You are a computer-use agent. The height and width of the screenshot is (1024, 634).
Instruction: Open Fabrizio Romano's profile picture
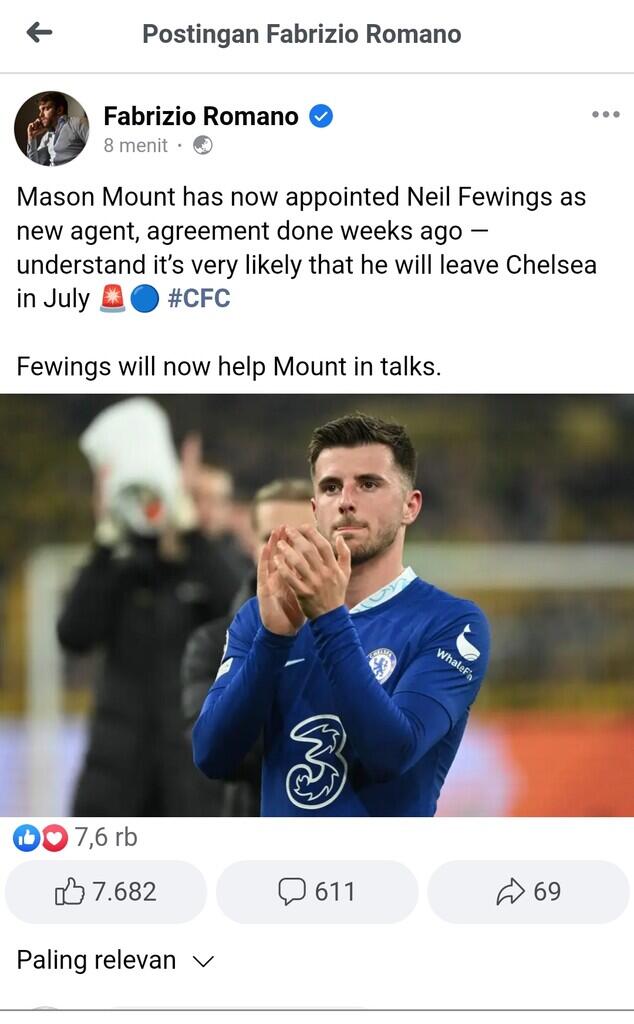tap(51, 128)
